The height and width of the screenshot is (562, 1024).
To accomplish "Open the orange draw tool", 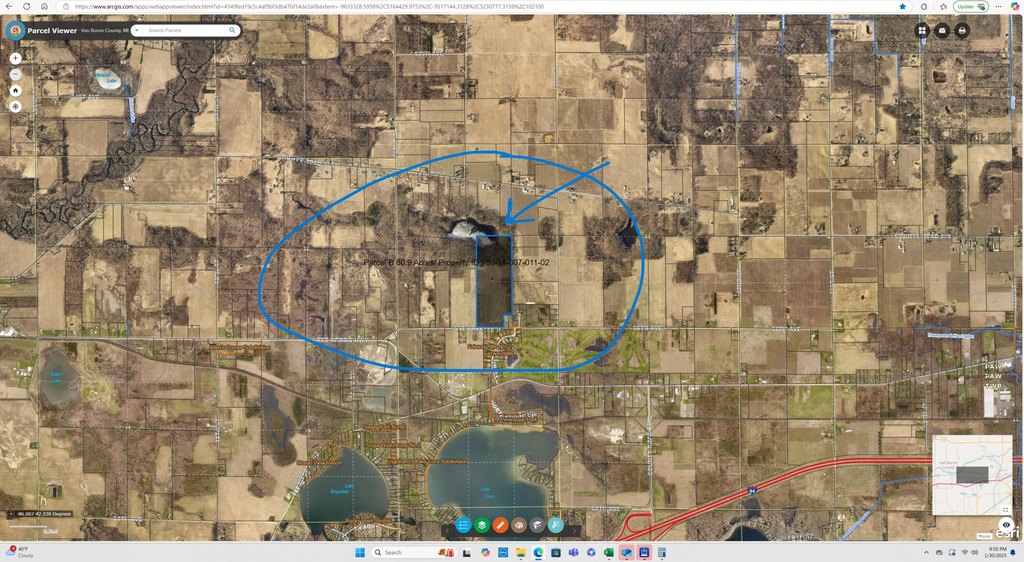I will (500, 524).
